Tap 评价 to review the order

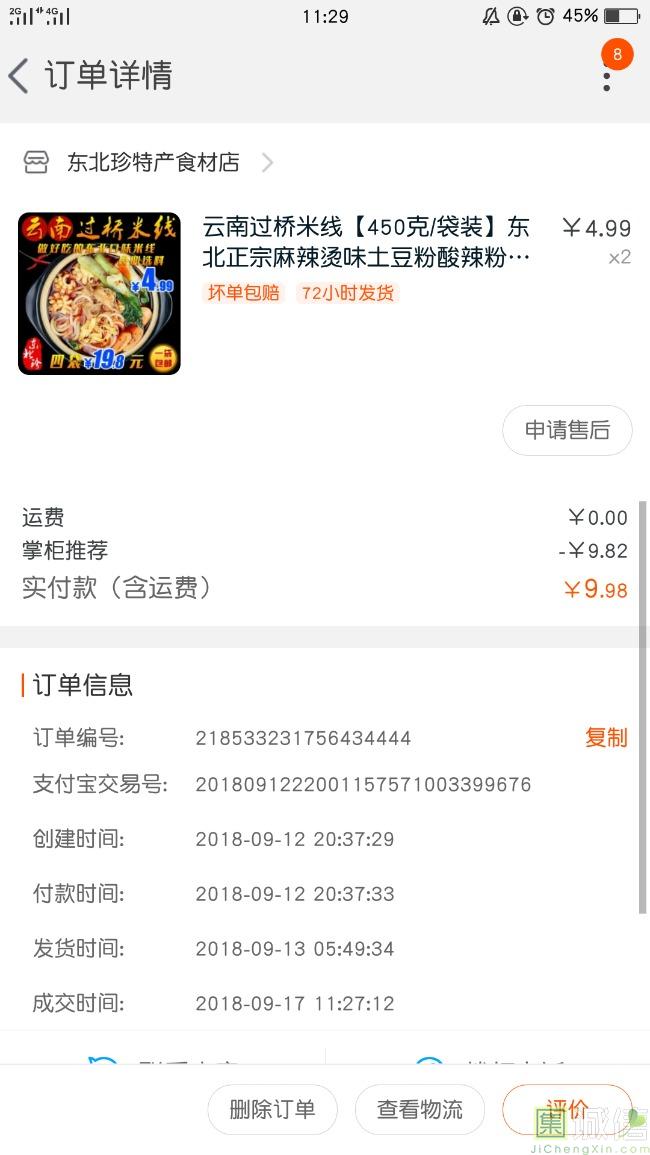coord(566,1109)
